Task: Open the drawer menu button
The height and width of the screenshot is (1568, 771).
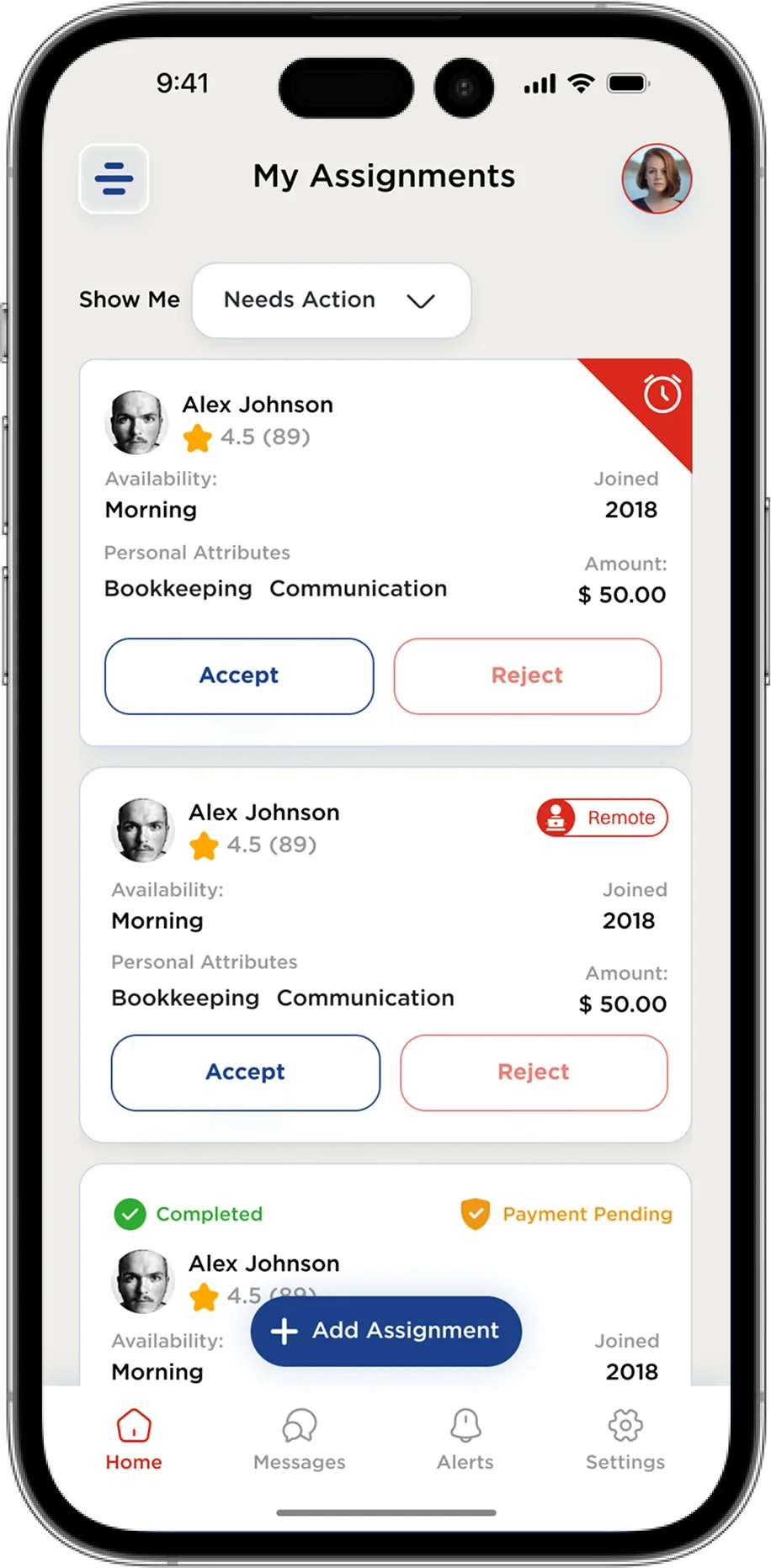Action: click(114, 178)
